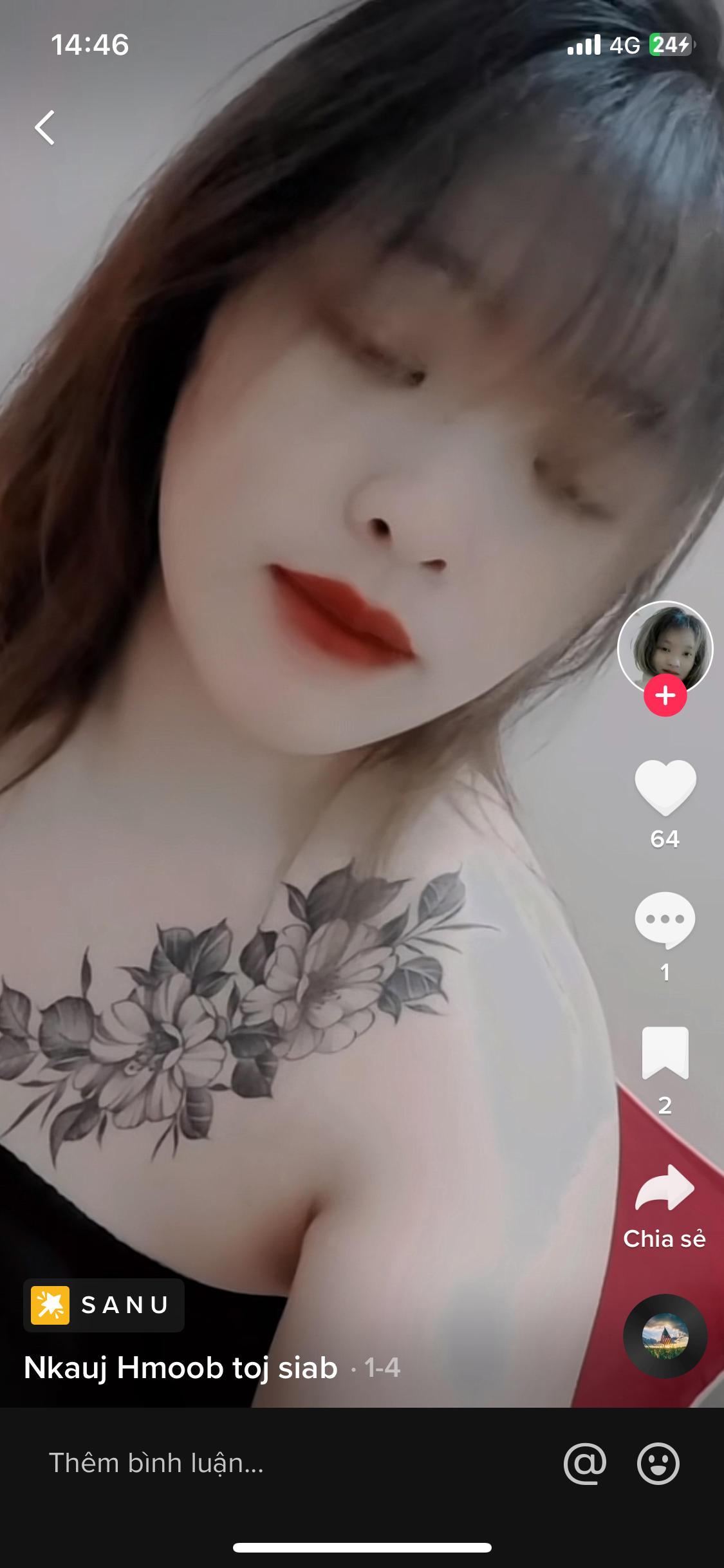The height and width of the screenshot is (1568, 724).
Task: Bookmark this video
Action: coord(665,1053)
